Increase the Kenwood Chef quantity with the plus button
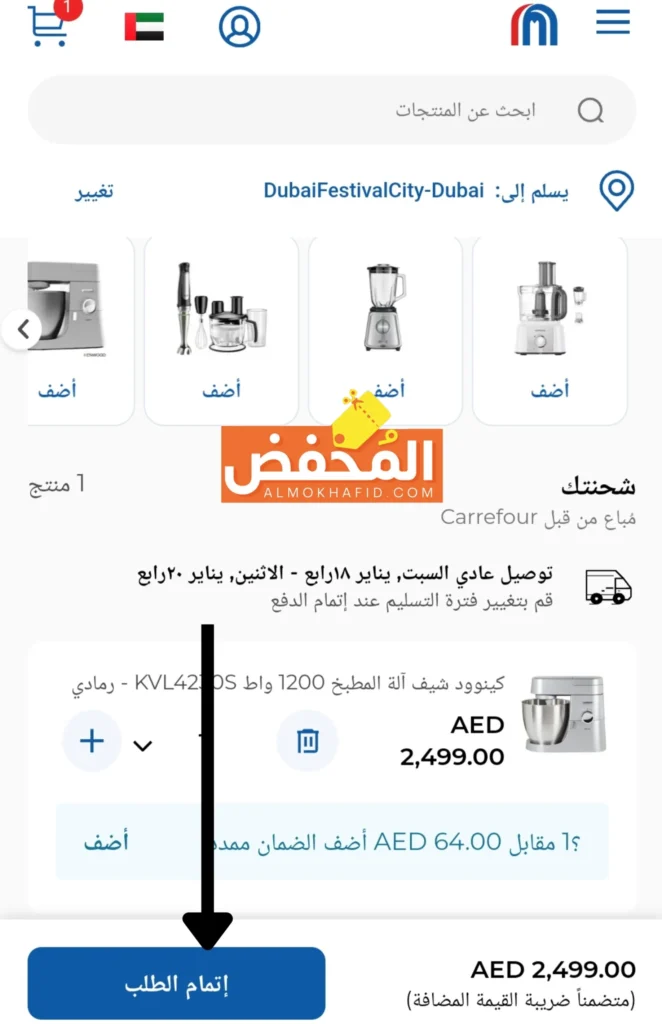The width and height of the screenshot is (662, 1024). pyautogui.click(x=92, y=741)
